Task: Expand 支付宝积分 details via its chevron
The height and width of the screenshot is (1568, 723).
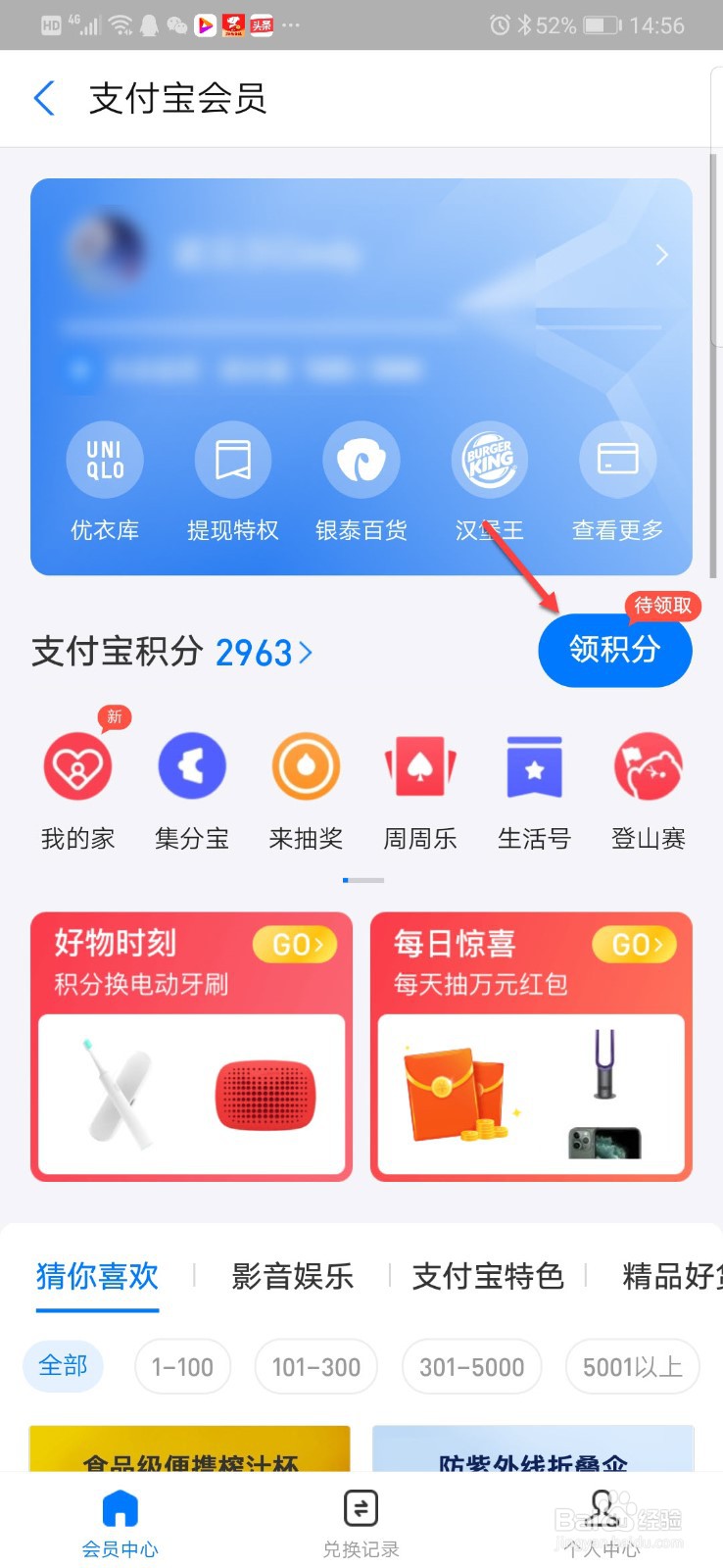Action: [x=304, y=652]
